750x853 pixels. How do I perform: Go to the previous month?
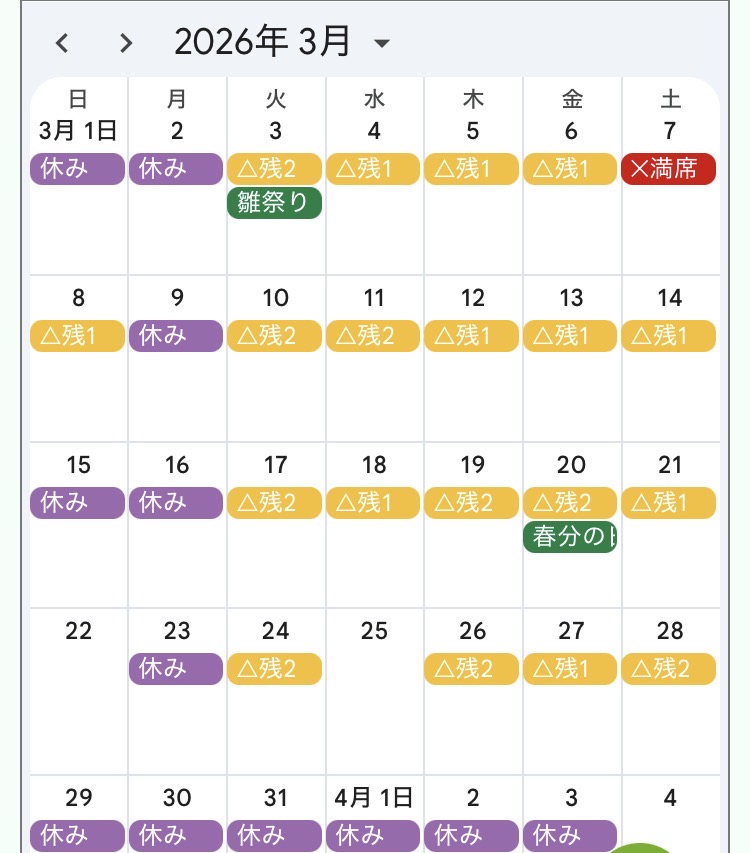pos(63,42)
